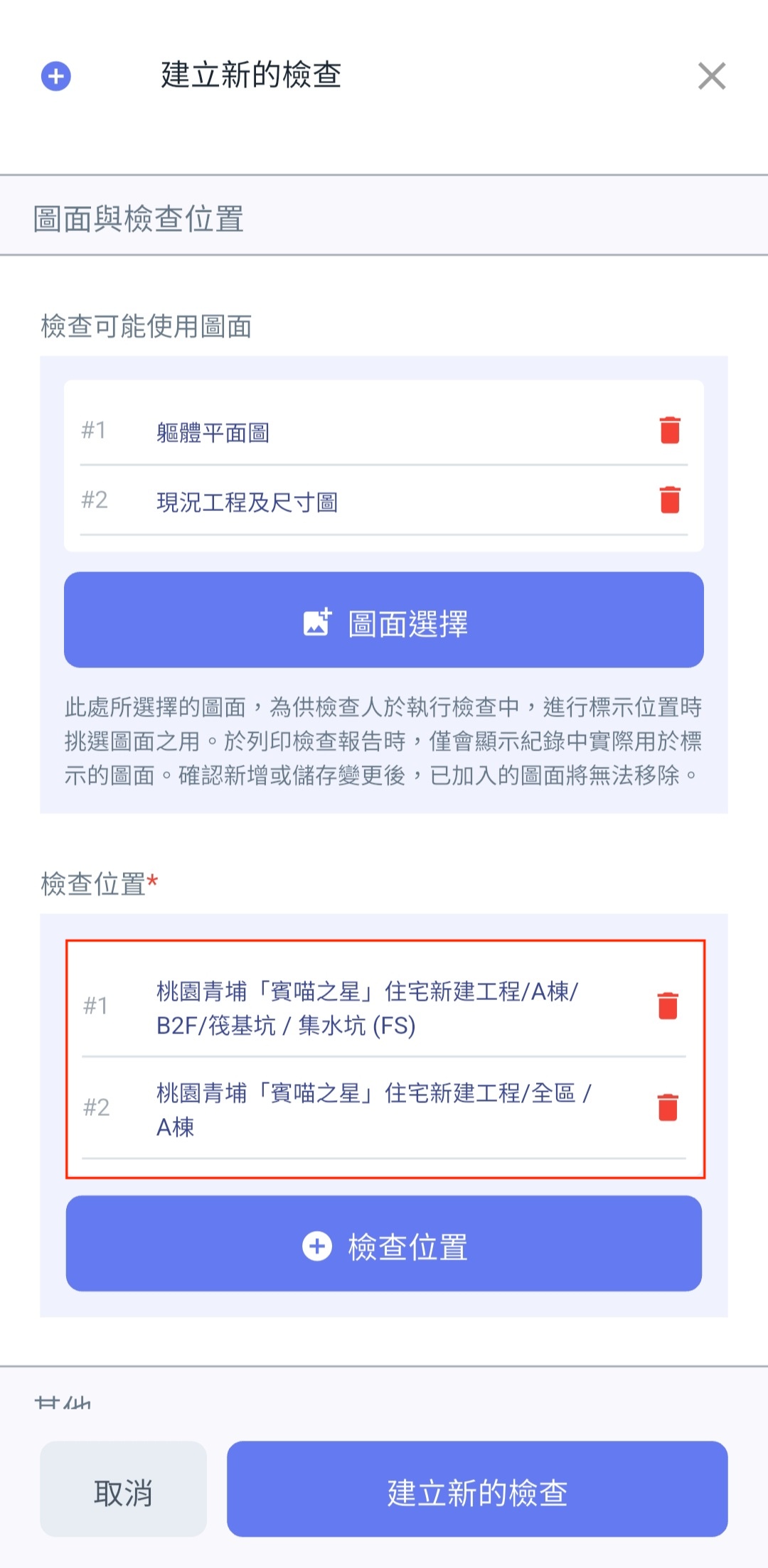Screen dimensions: 768x1568
Task: Open 圖面選擇 to pick drawings
Action: (384, 620)
